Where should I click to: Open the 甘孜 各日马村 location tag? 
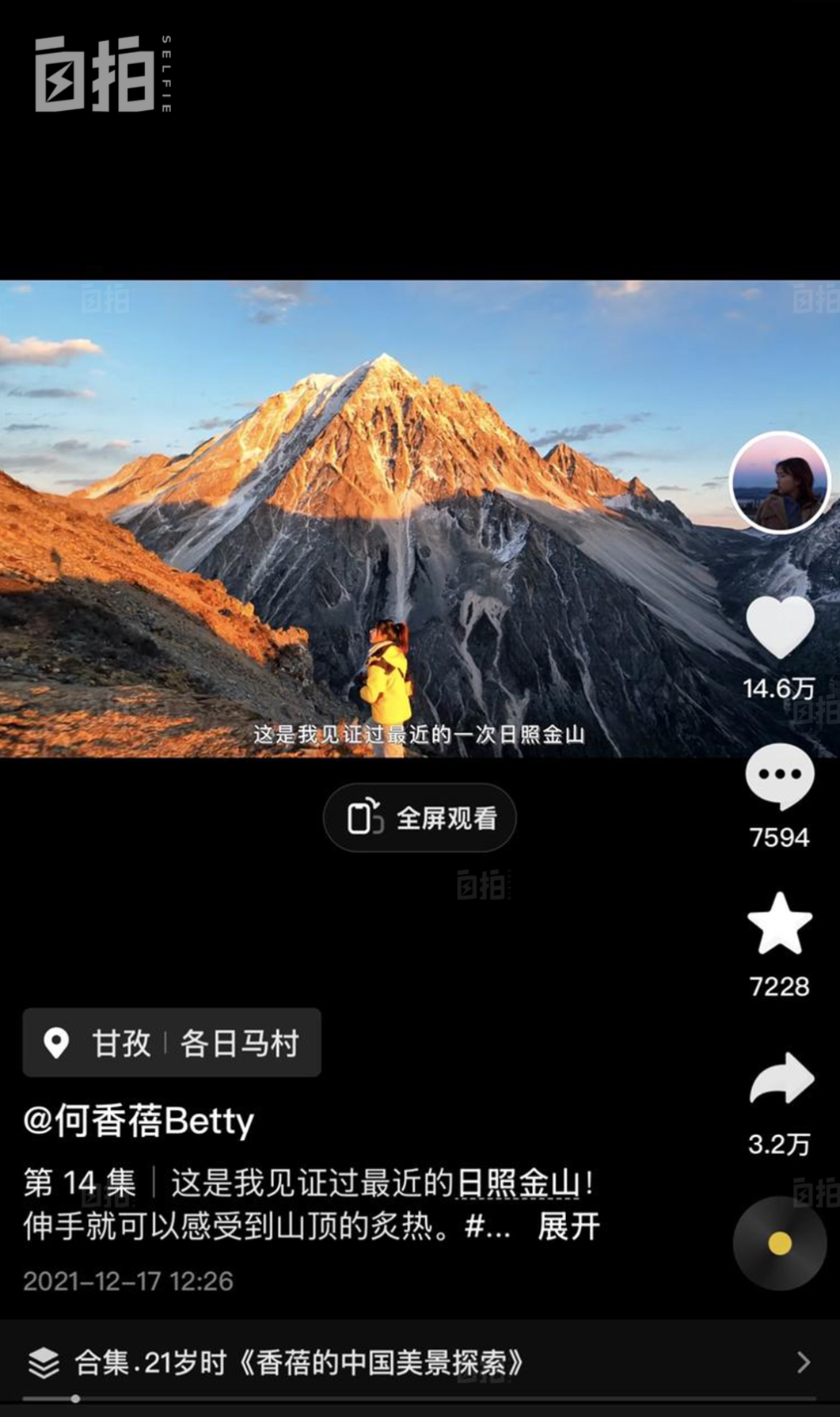click(172, 1043)
